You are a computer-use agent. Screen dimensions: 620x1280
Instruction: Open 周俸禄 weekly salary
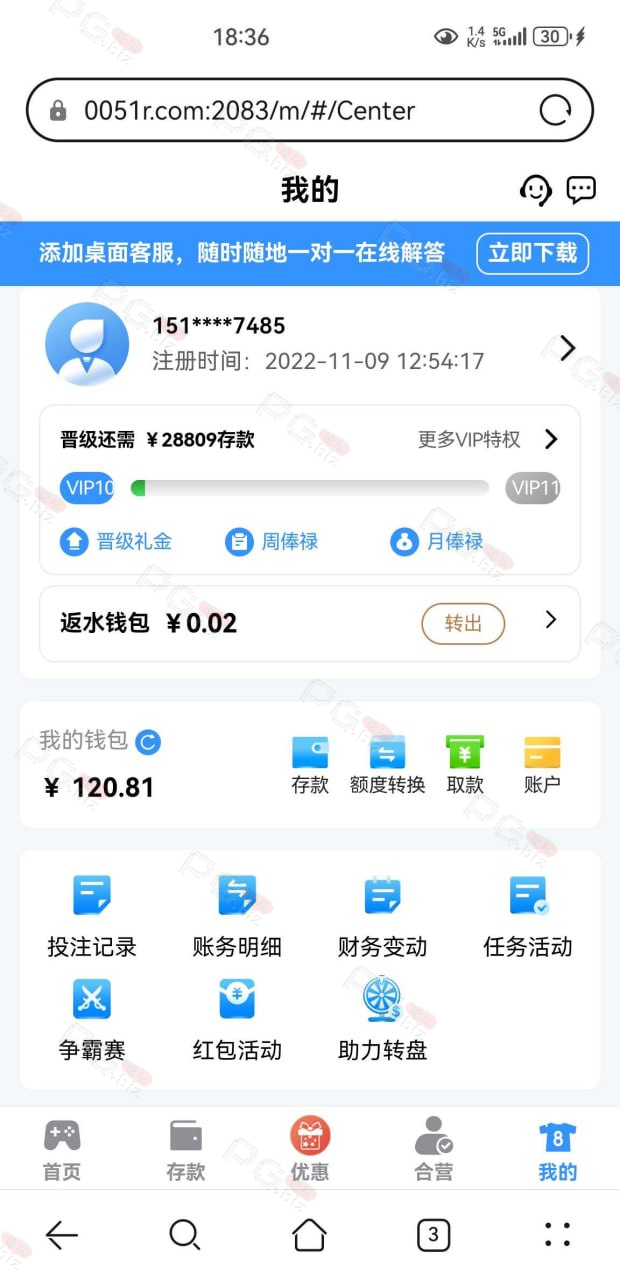272,542
